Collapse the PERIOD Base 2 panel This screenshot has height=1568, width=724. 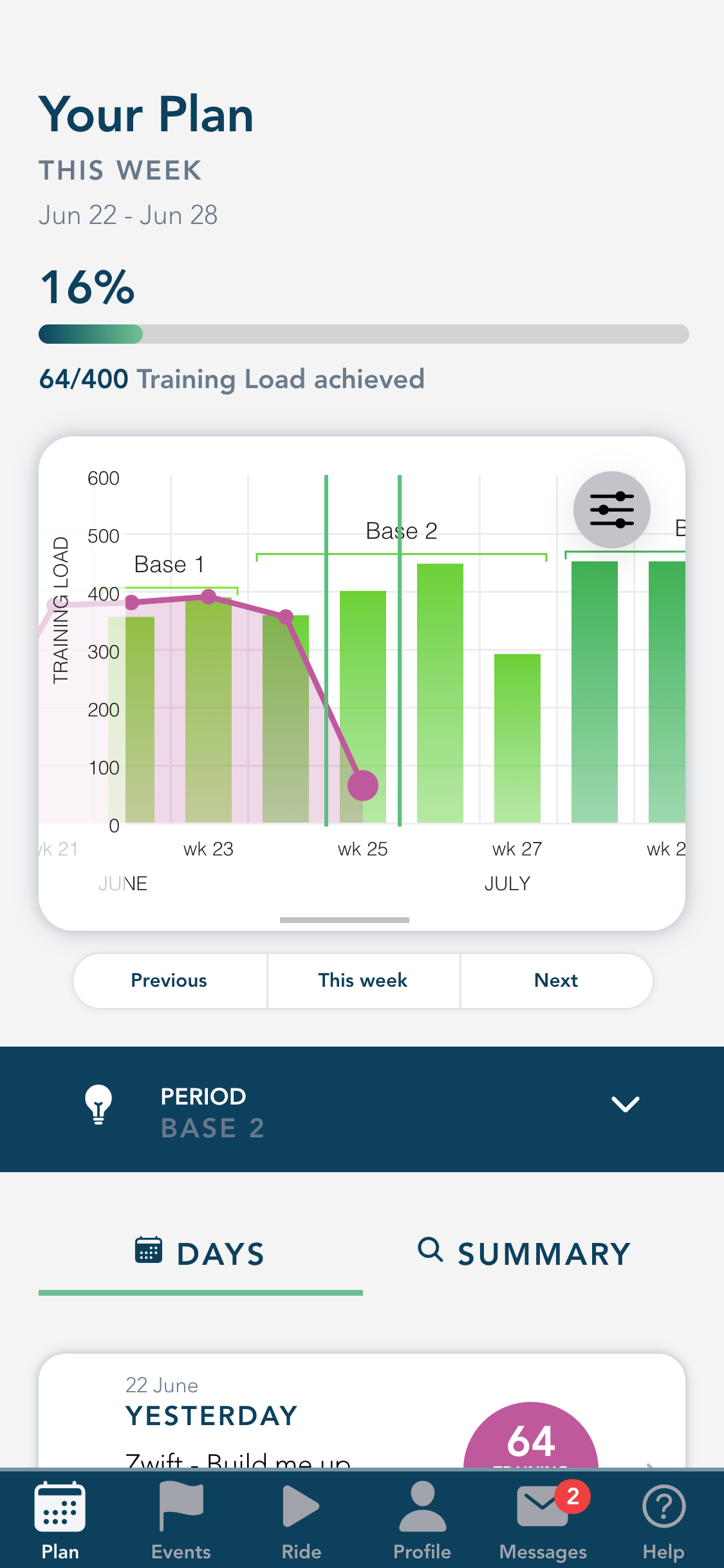pos(625,1104)
